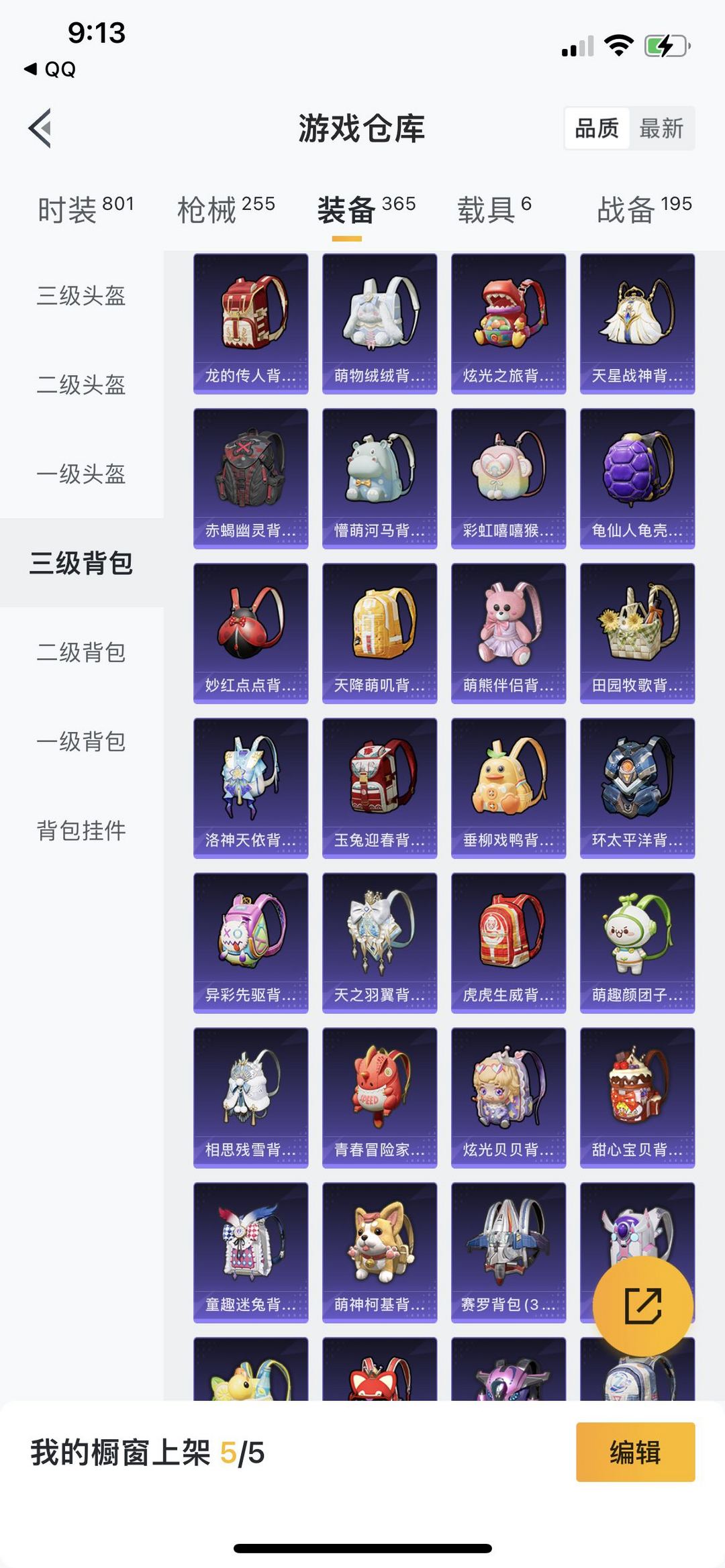Expand the 一级头盔 category
Viewport: 725px width, 1568px height.
tap(81, 476)
